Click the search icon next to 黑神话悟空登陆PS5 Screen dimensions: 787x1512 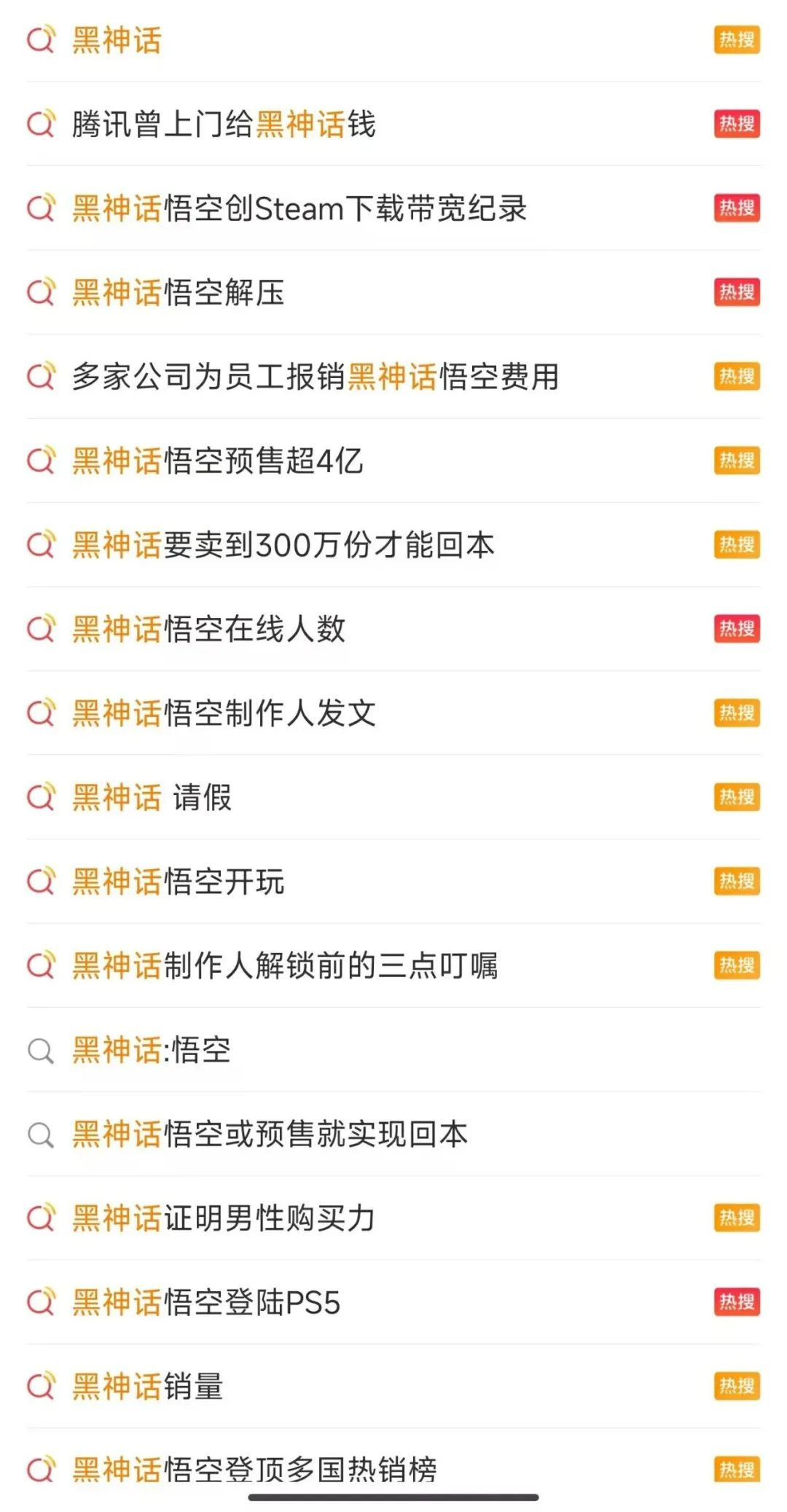coord(42,1304)
